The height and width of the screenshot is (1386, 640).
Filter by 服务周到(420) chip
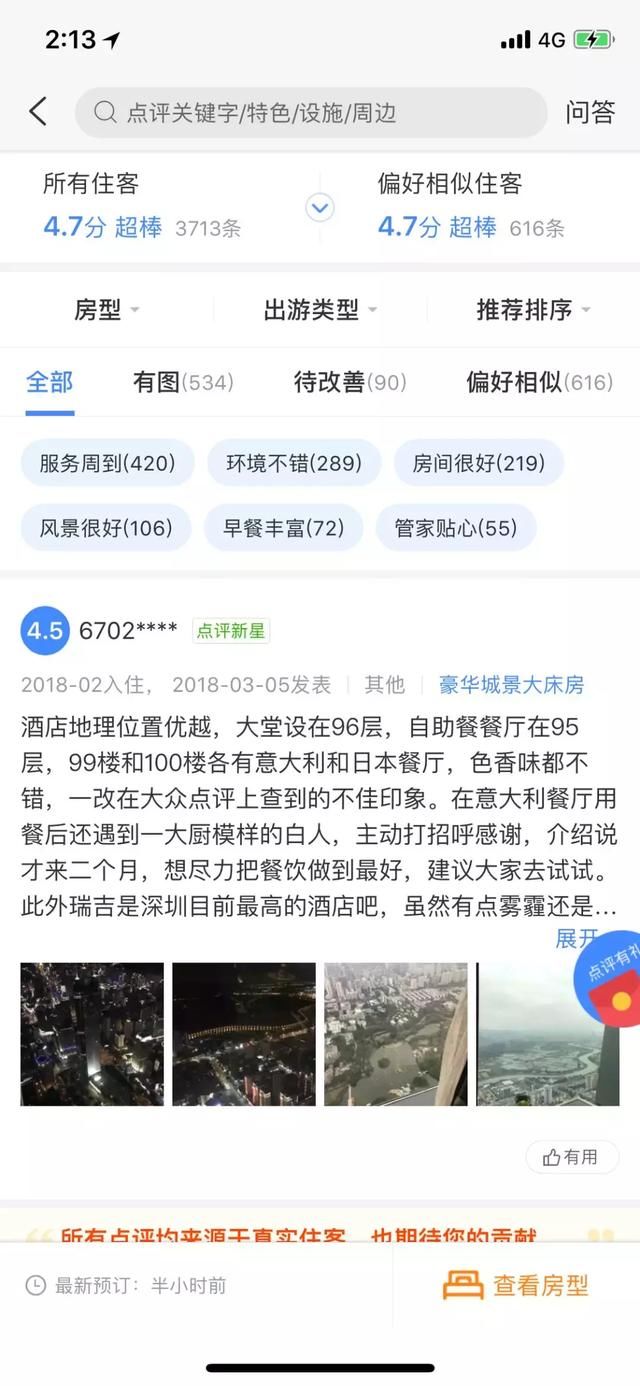(107, 463)
